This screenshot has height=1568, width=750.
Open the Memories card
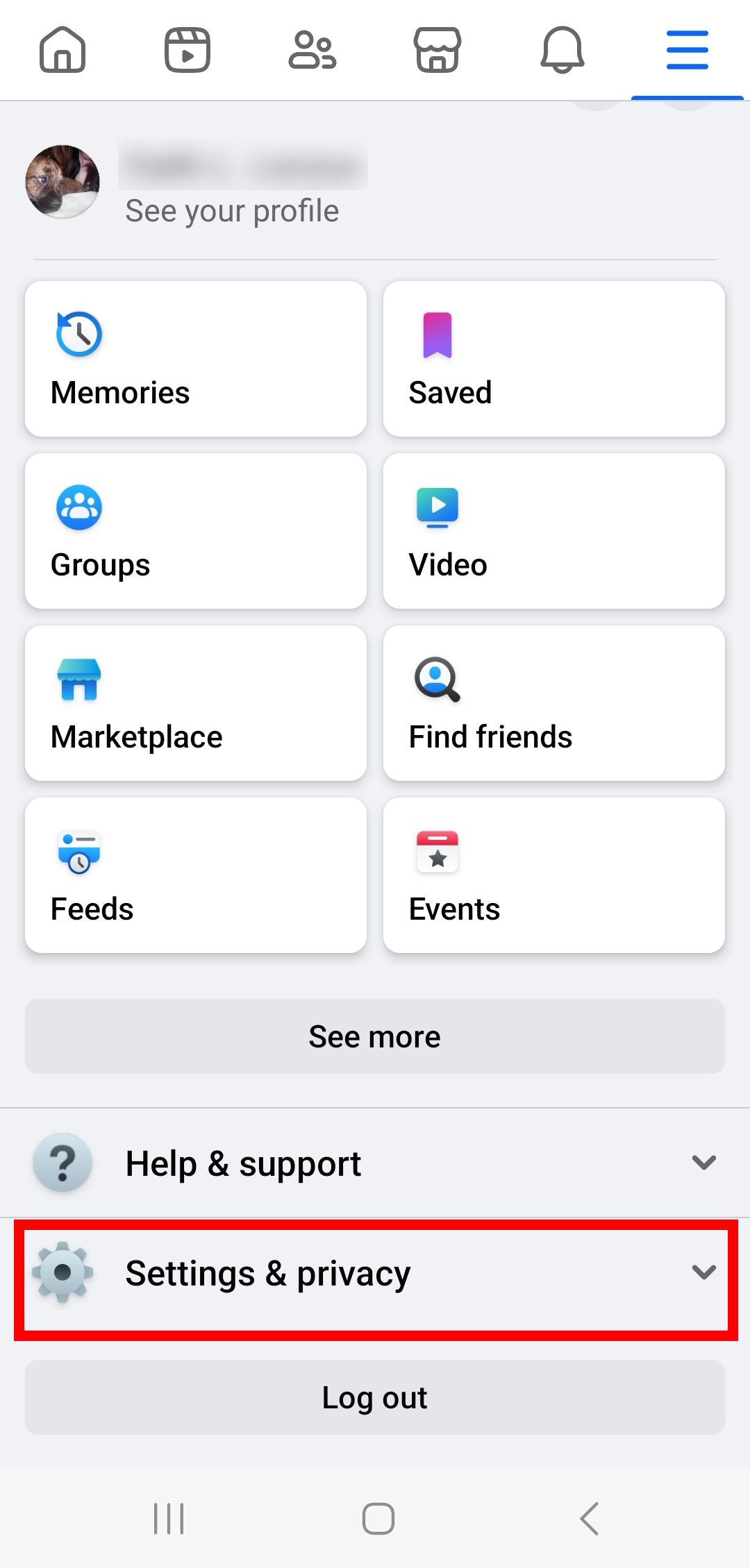(196, 359)
